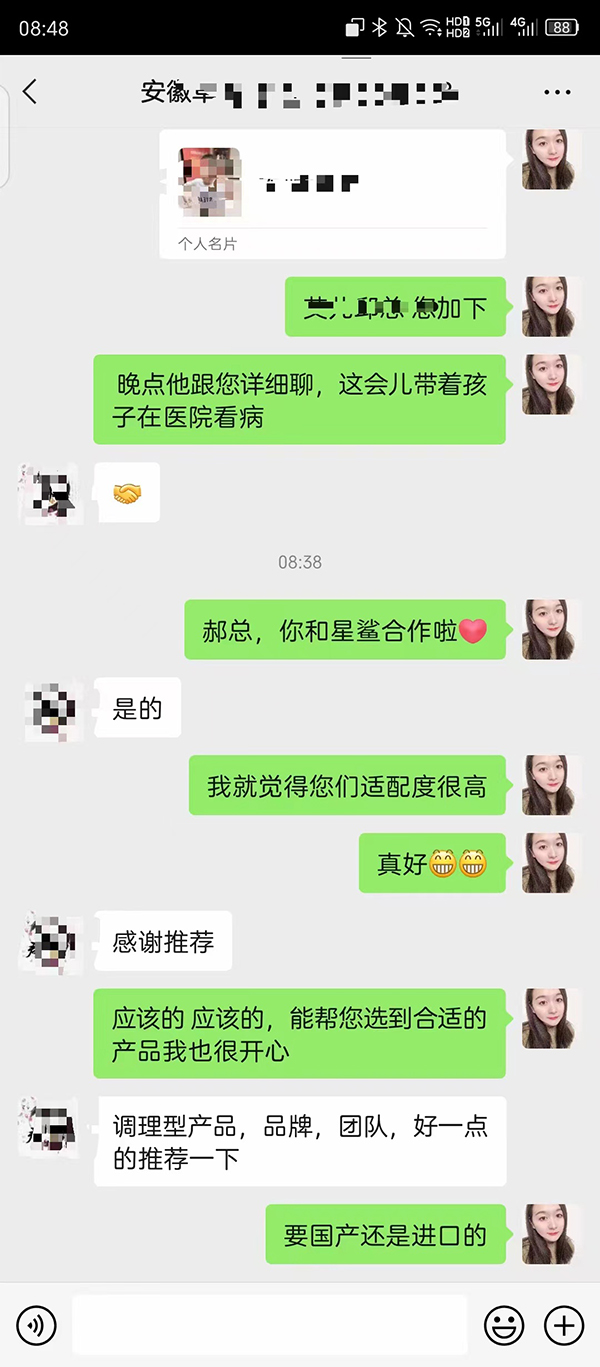The width and height of the screenshot is (600, 1367).
Task: Go back from this chat
Action: click(30, 93)
